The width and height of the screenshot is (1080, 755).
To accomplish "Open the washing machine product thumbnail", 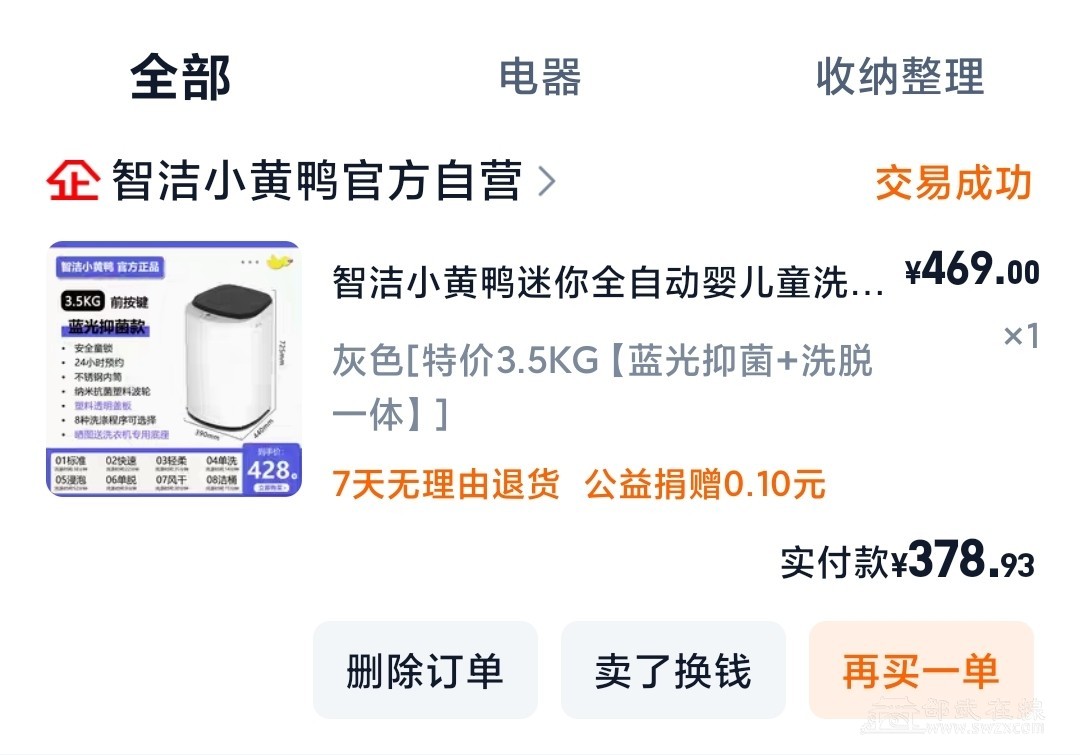I will pos(174,368).
